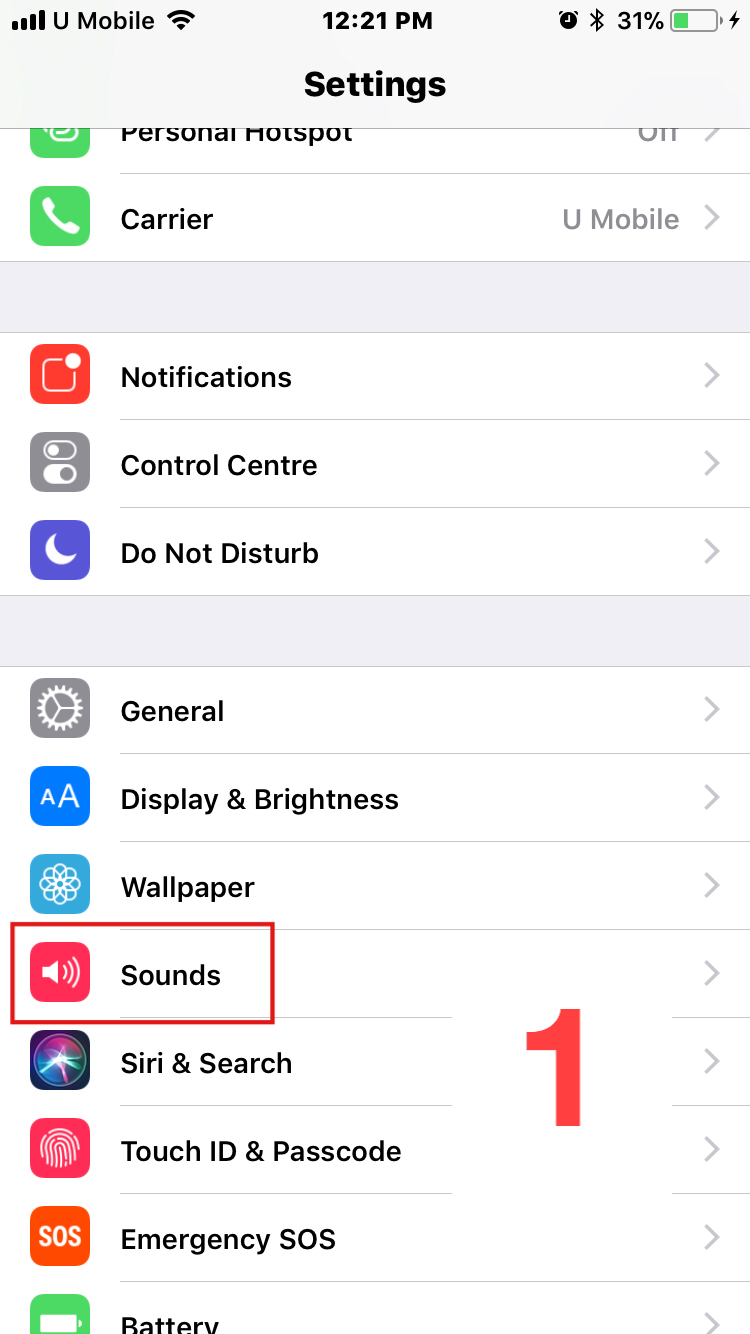
Task: Open Siri & Search settings
Action: (x=375, y=1062)
